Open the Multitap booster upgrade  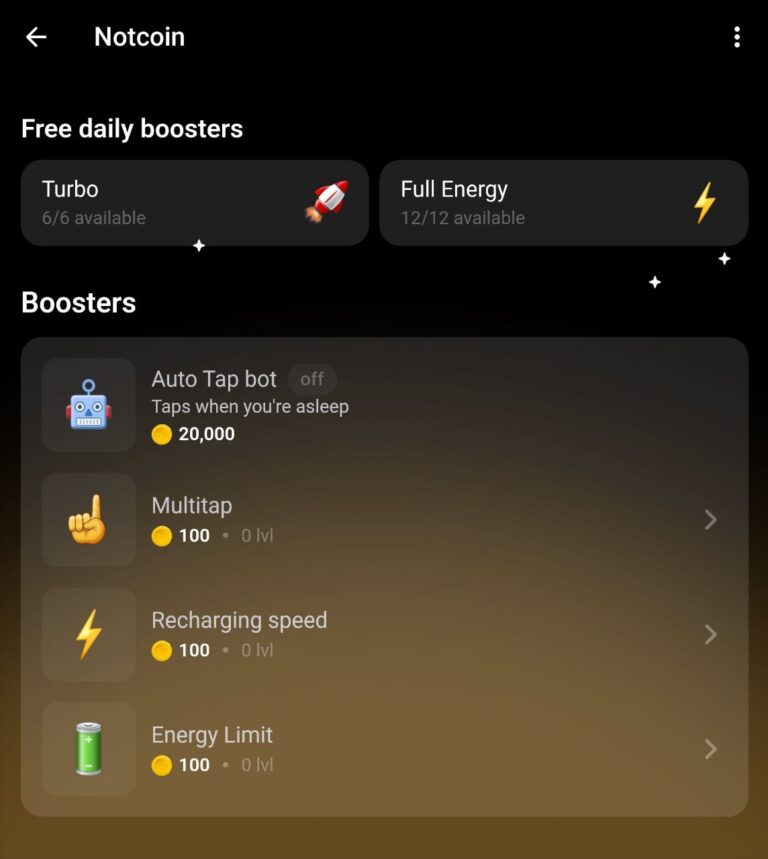click(384, 520)
